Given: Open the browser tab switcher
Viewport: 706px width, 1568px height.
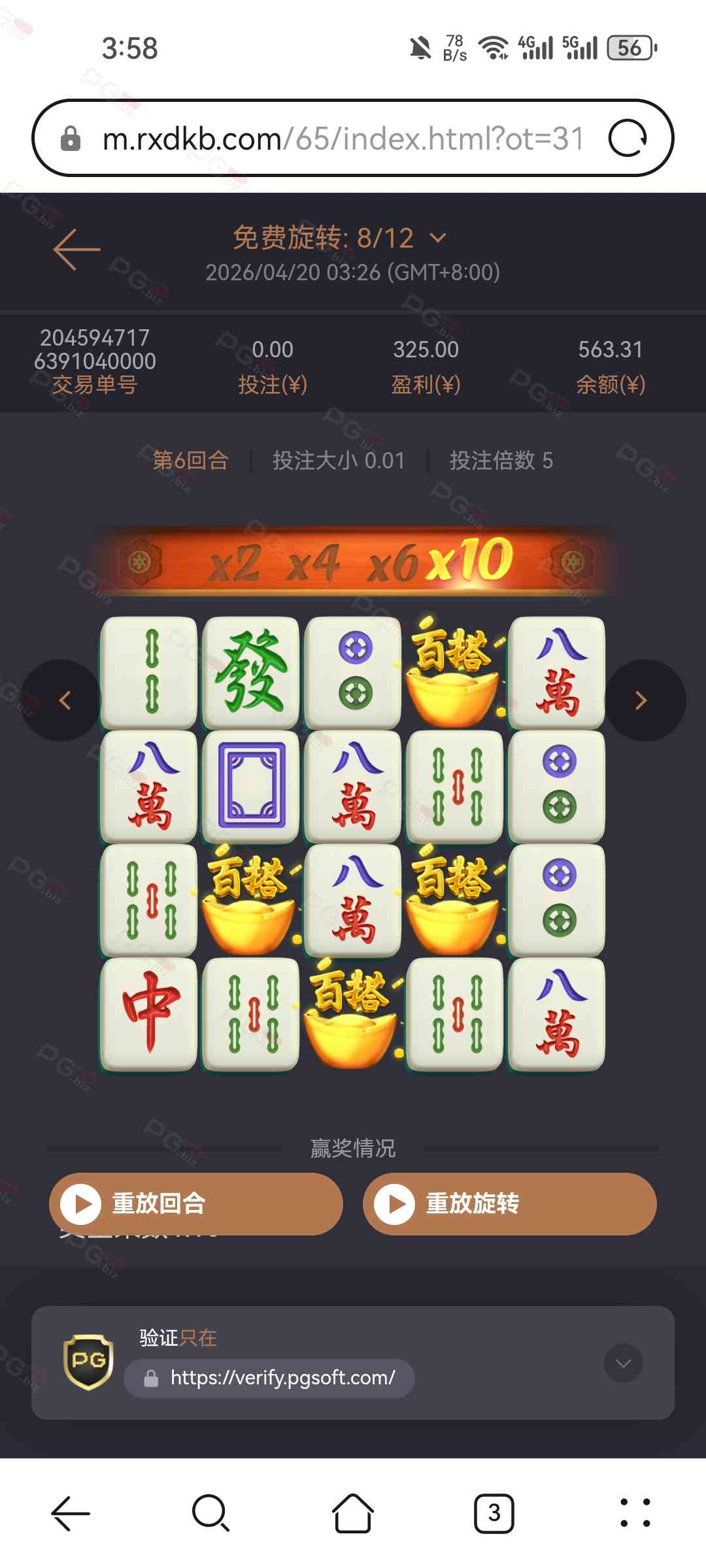Looking at the screenshot, I should [x=494, y=1512].
